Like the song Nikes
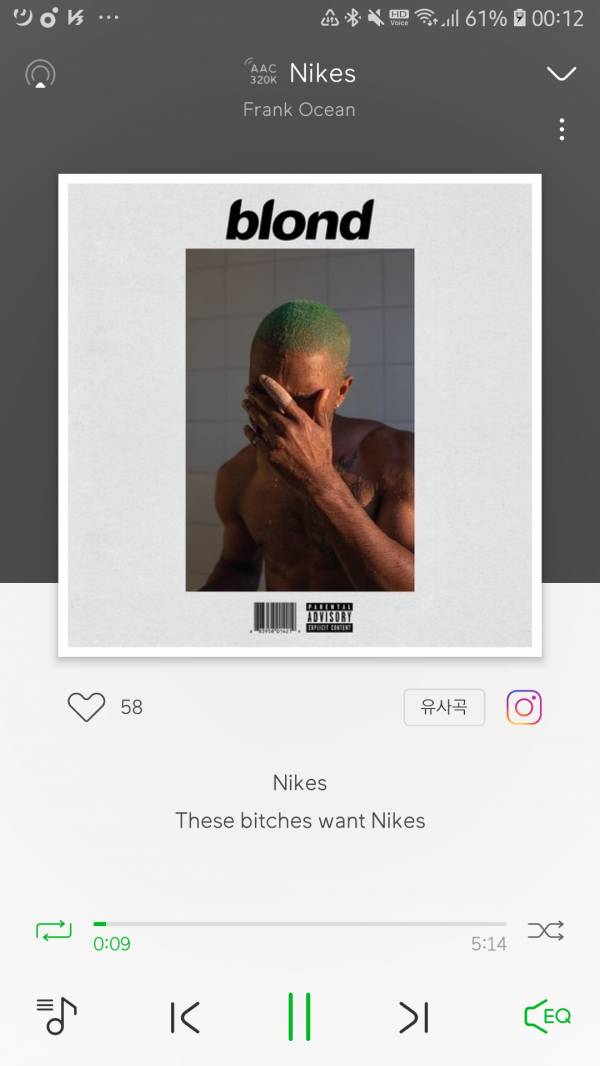600x1066 pixels. click(86, 707)
